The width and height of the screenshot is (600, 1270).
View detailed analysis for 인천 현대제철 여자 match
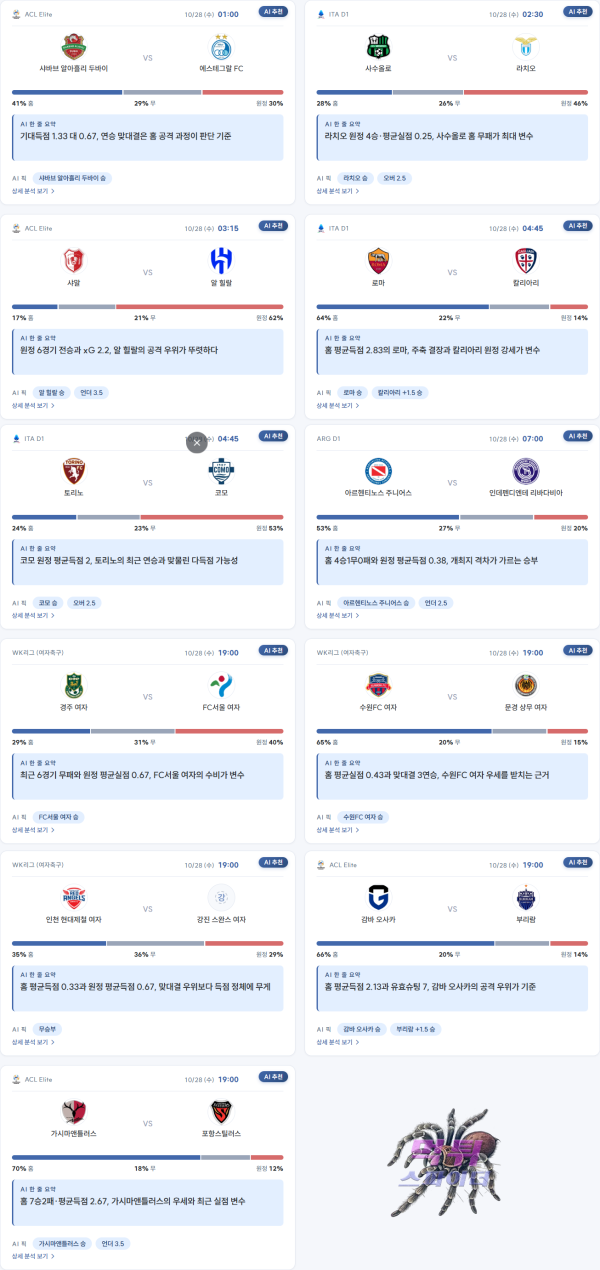pyautogui.click(x=32, y=1041)
